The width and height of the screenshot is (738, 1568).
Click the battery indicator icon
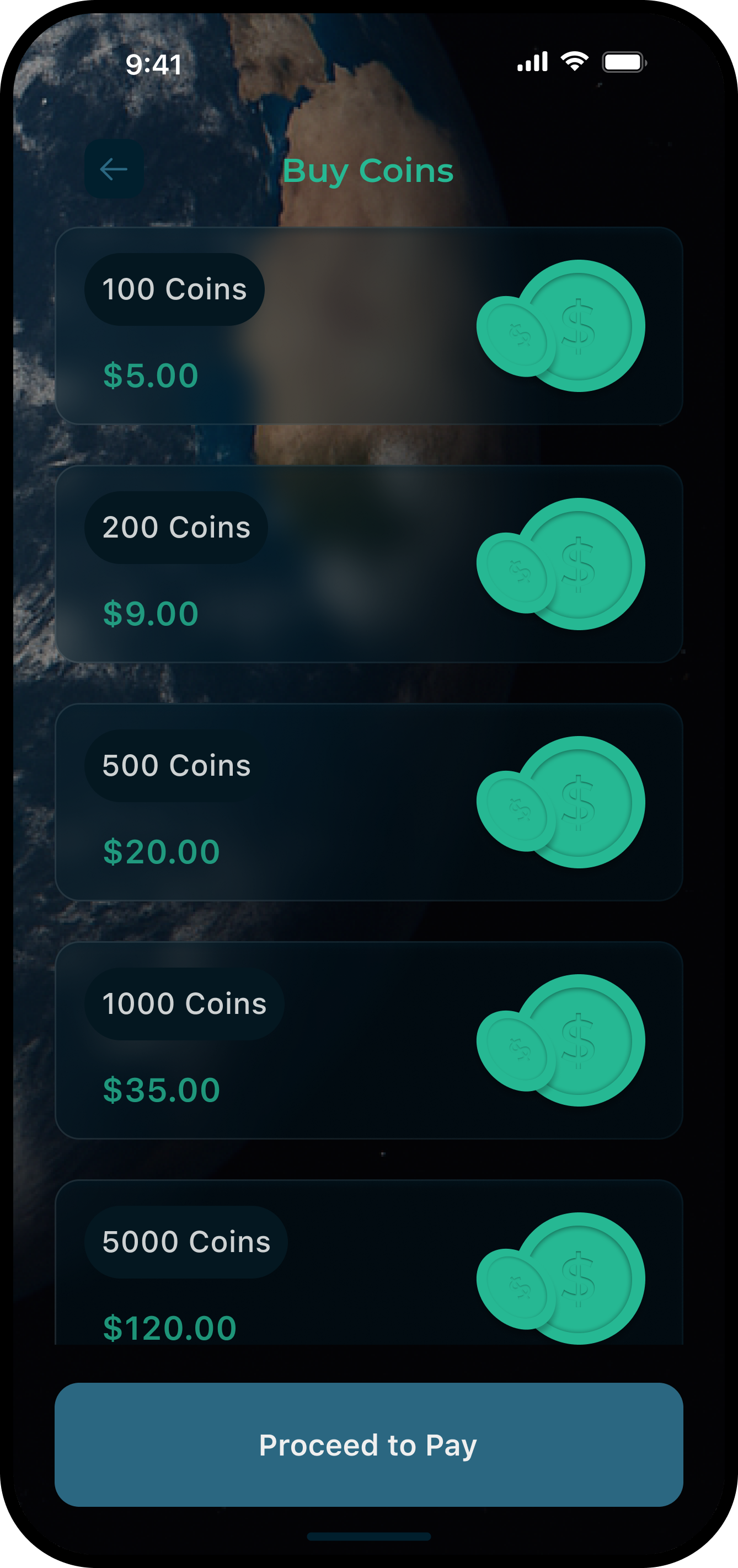(623, 61)
